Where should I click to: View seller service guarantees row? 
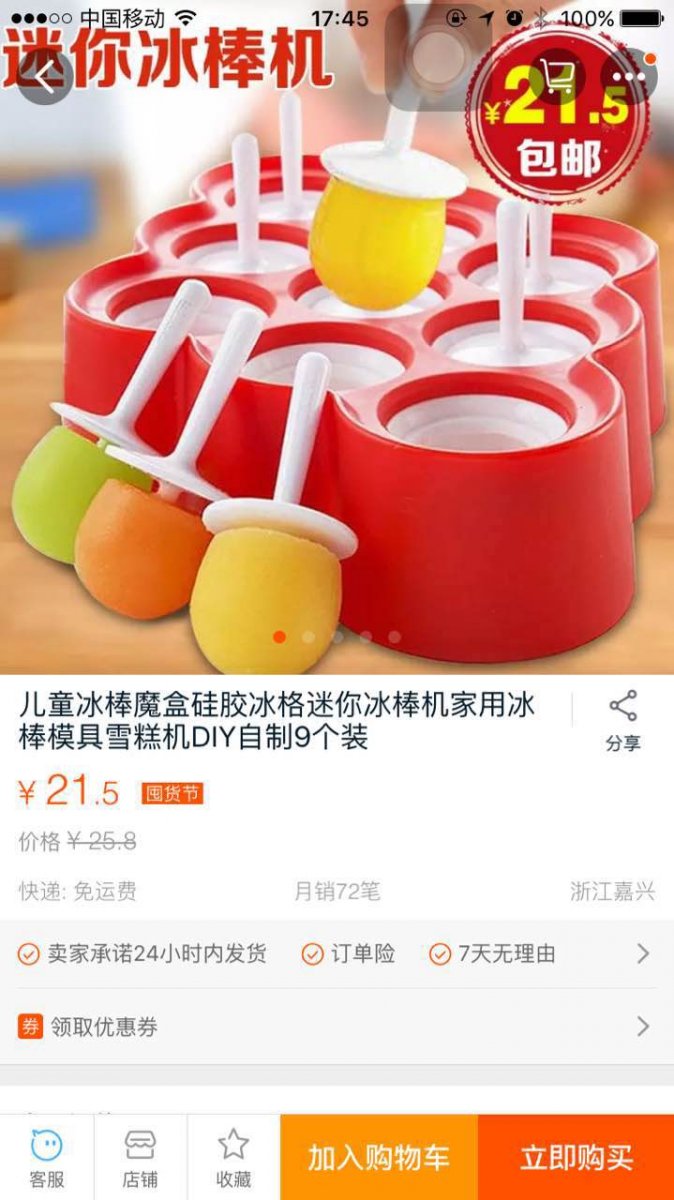tap(336, 954)
